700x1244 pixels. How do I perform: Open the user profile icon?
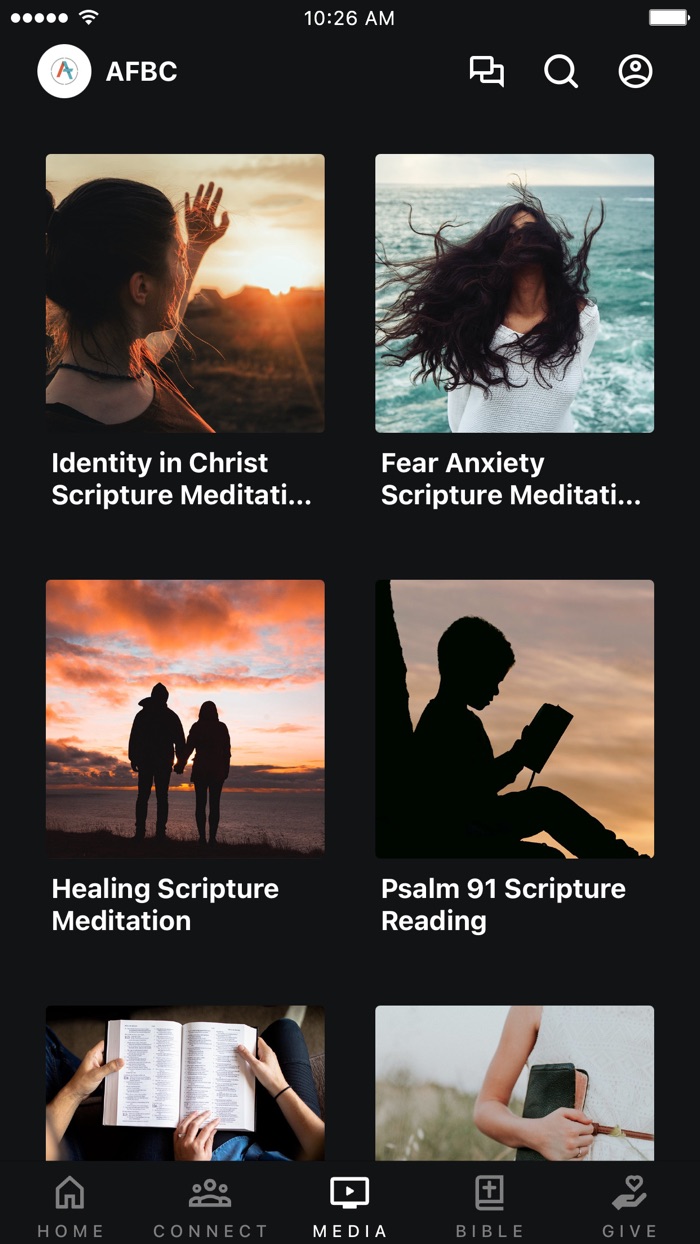click(x=635, y=72)
